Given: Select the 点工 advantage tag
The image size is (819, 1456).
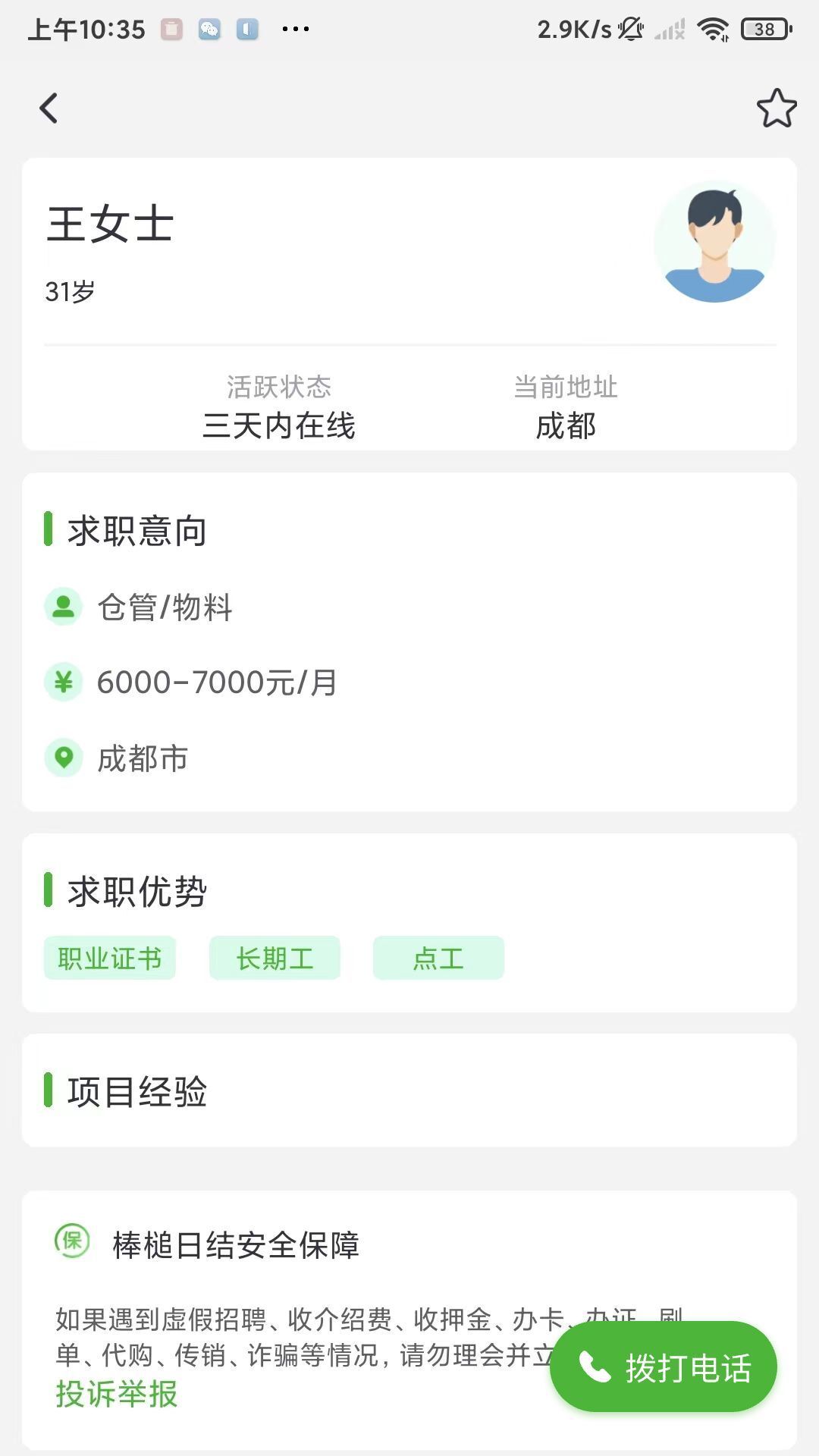Looking at the screenshot, I should (440, 958).
